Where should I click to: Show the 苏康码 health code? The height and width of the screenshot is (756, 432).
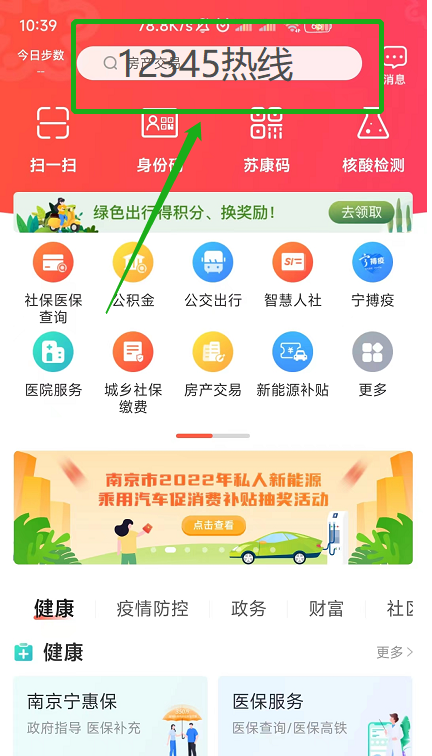267,141
